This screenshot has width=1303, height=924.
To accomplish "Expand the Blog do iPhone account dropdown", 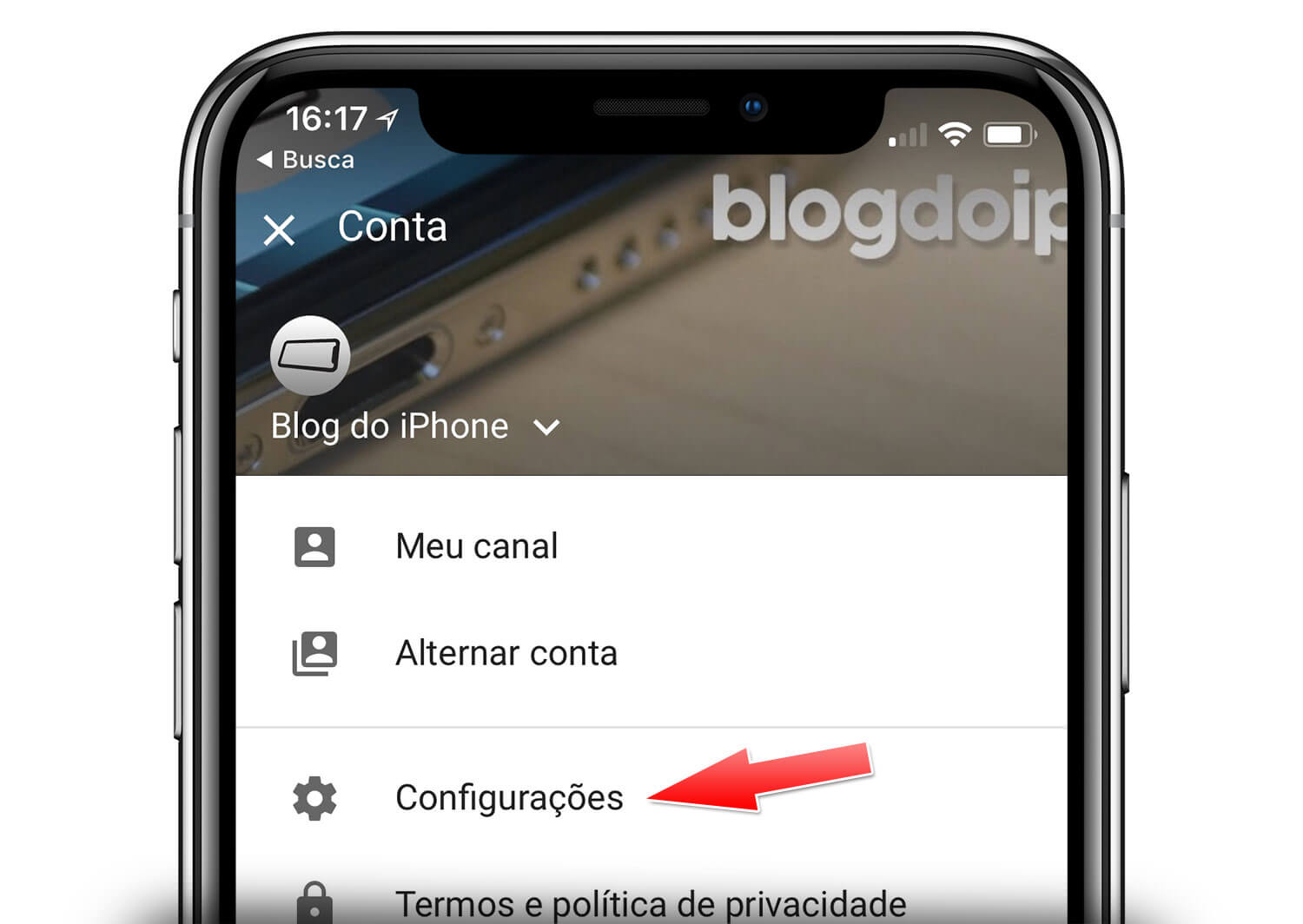I will [546, 427].
